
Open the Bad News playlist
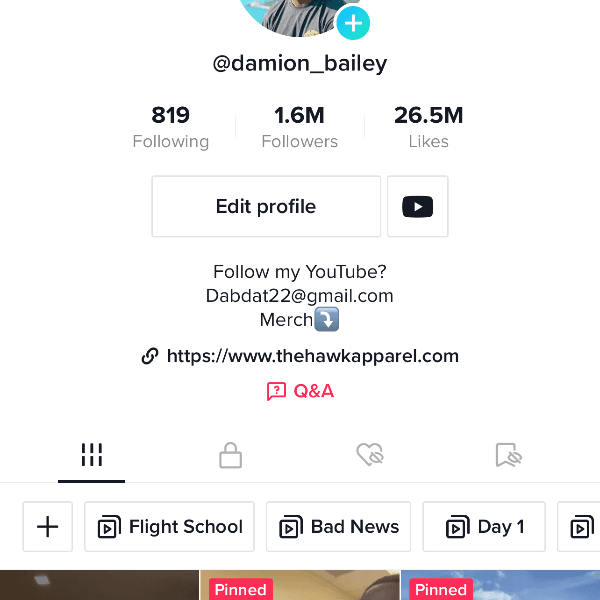(x=339, y=527)
